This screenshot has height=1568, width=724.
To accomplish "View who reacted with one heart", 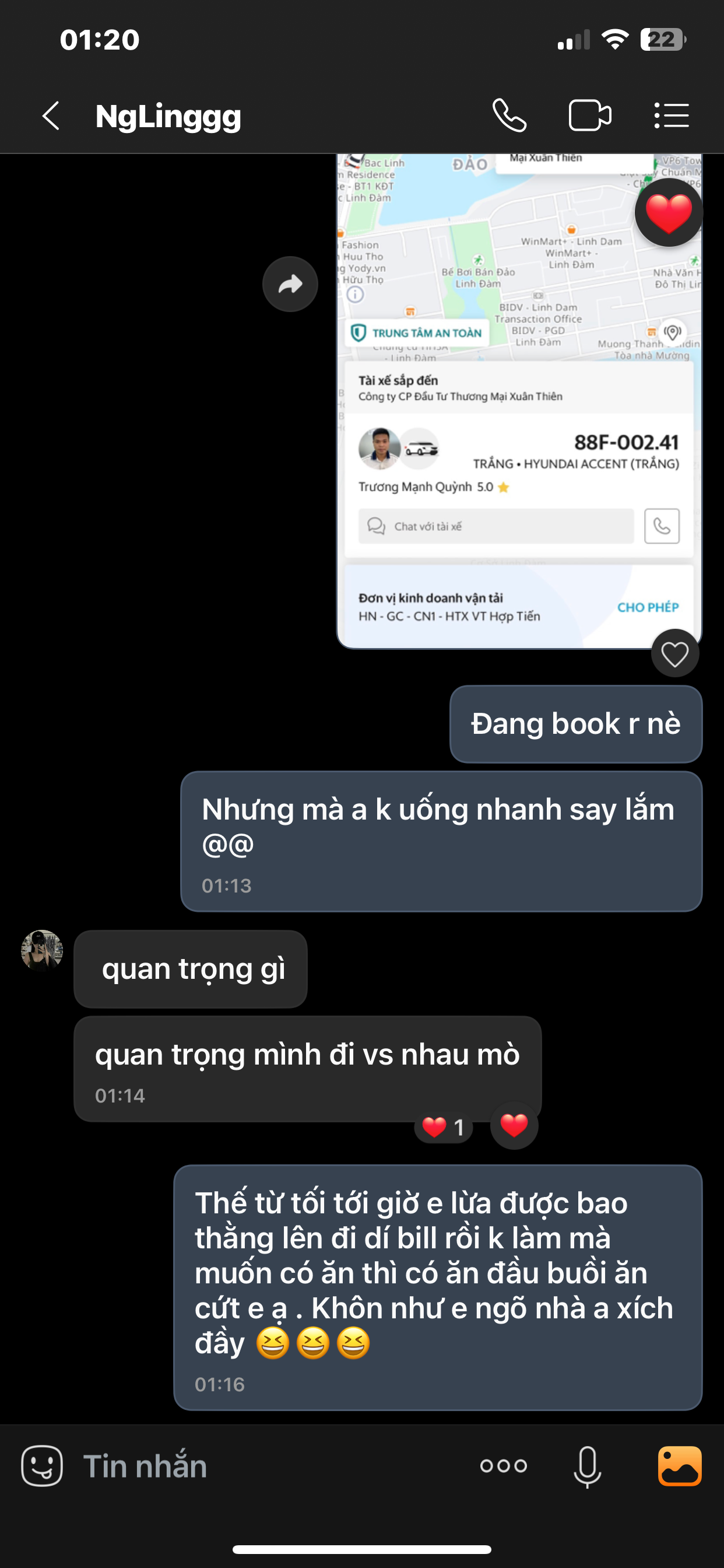I will (x=444, y=1128).
